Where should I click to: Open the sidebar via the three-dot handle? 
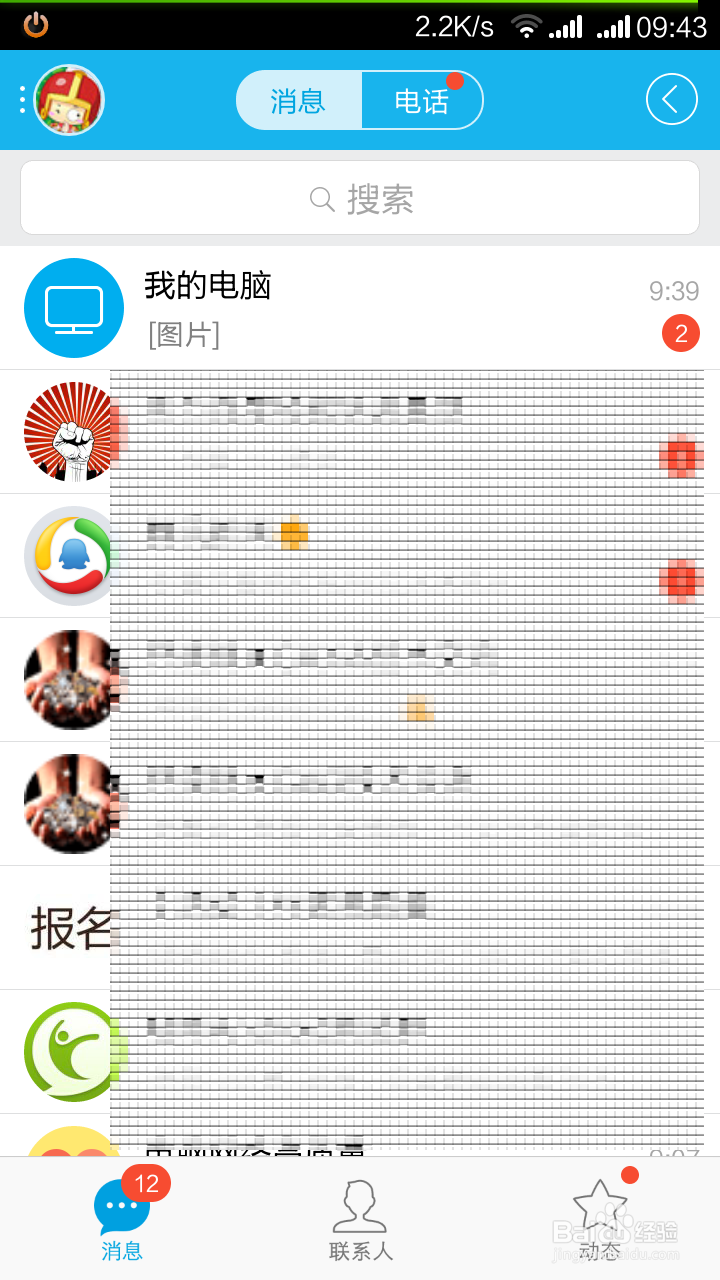(x=21, y=100)
